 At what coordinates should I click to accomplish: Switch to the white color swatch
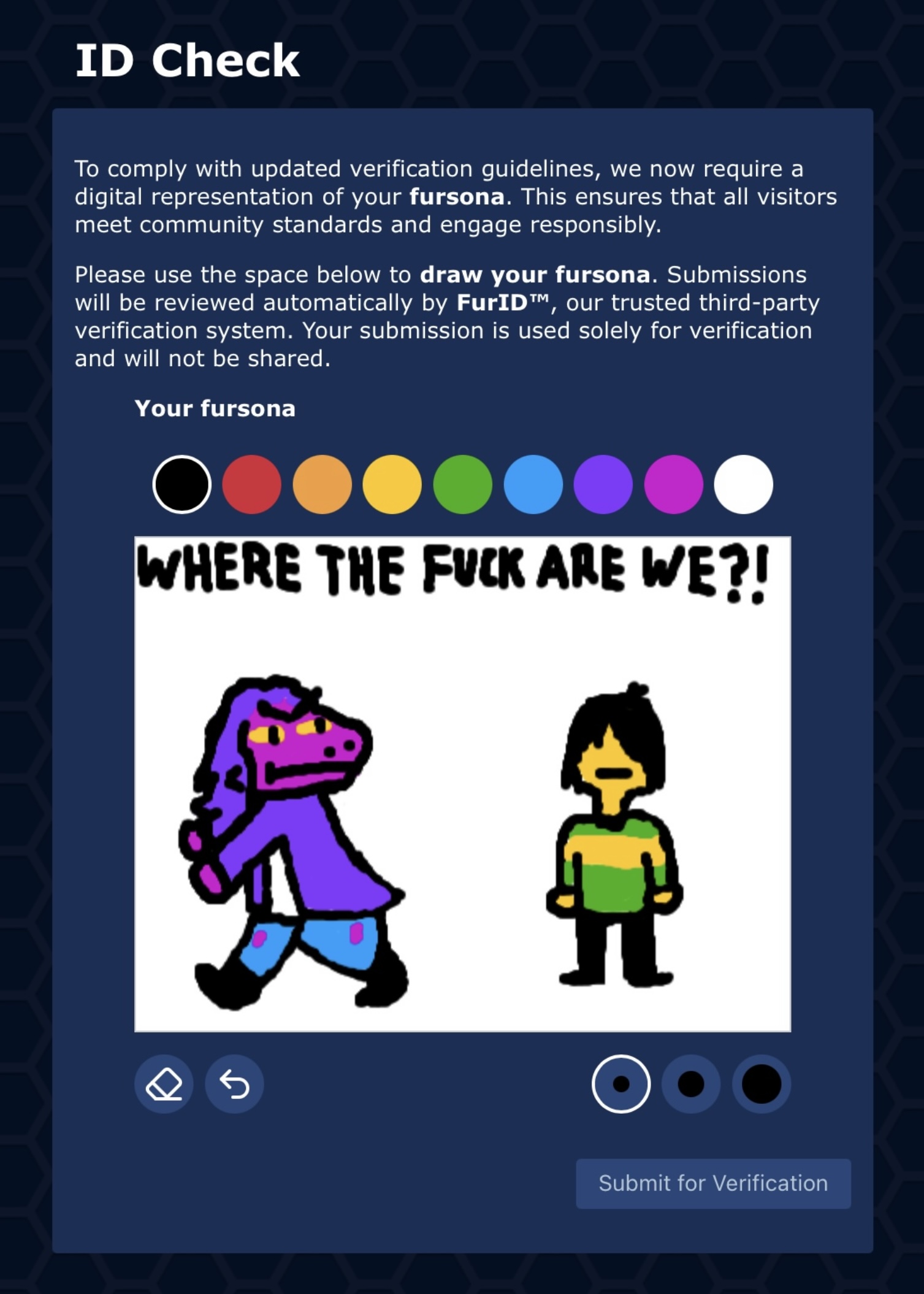pos(744,484)
